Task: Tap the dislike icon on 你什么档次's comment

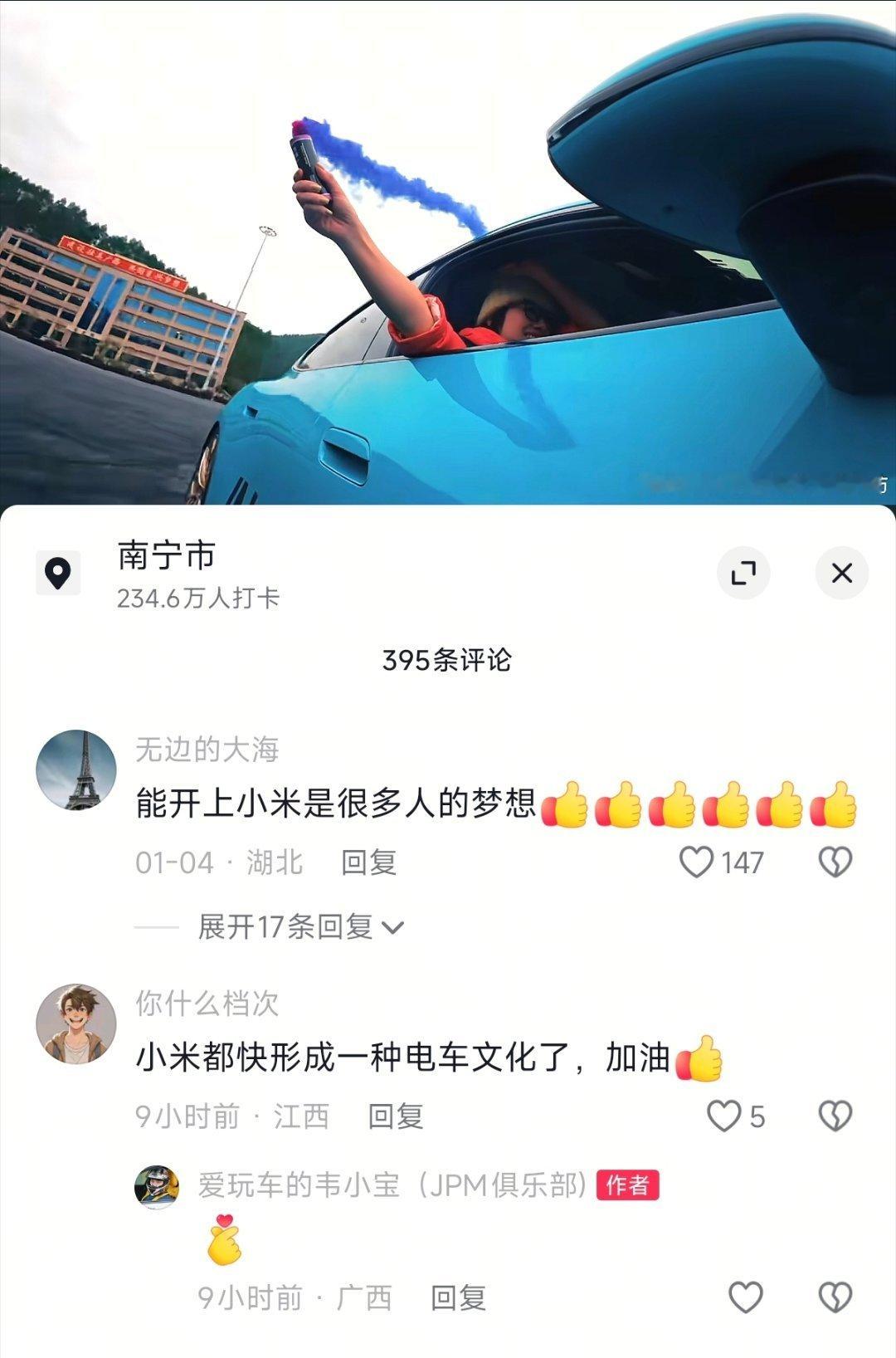Action: (x=835, y=1116)
